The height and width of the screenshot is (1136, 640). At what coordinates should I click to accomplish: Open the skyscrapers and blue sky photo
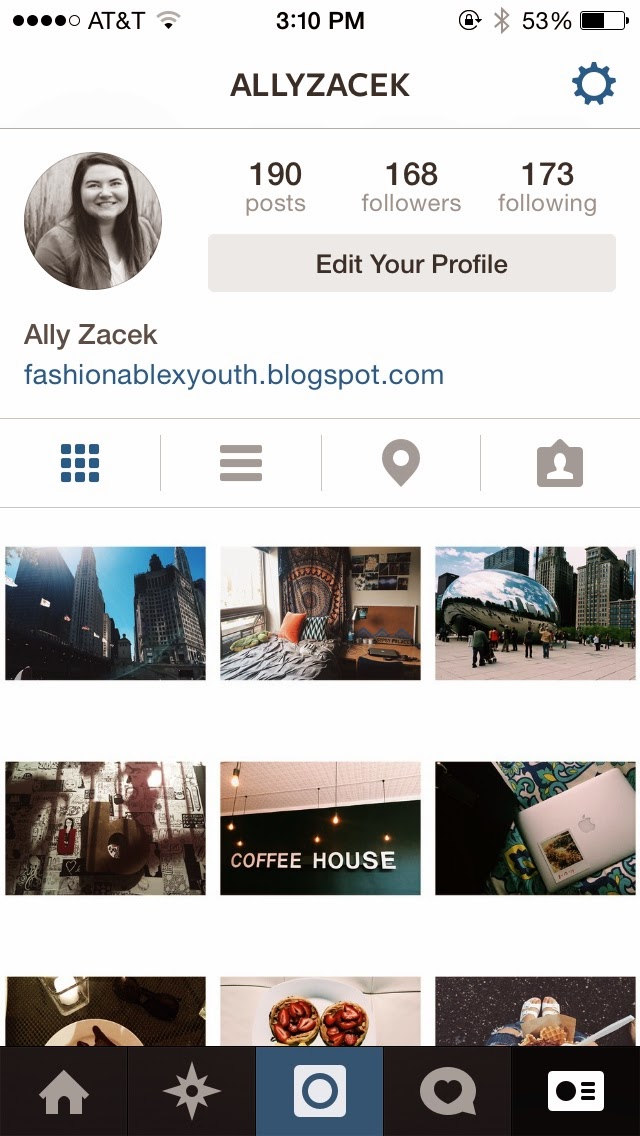105,613
